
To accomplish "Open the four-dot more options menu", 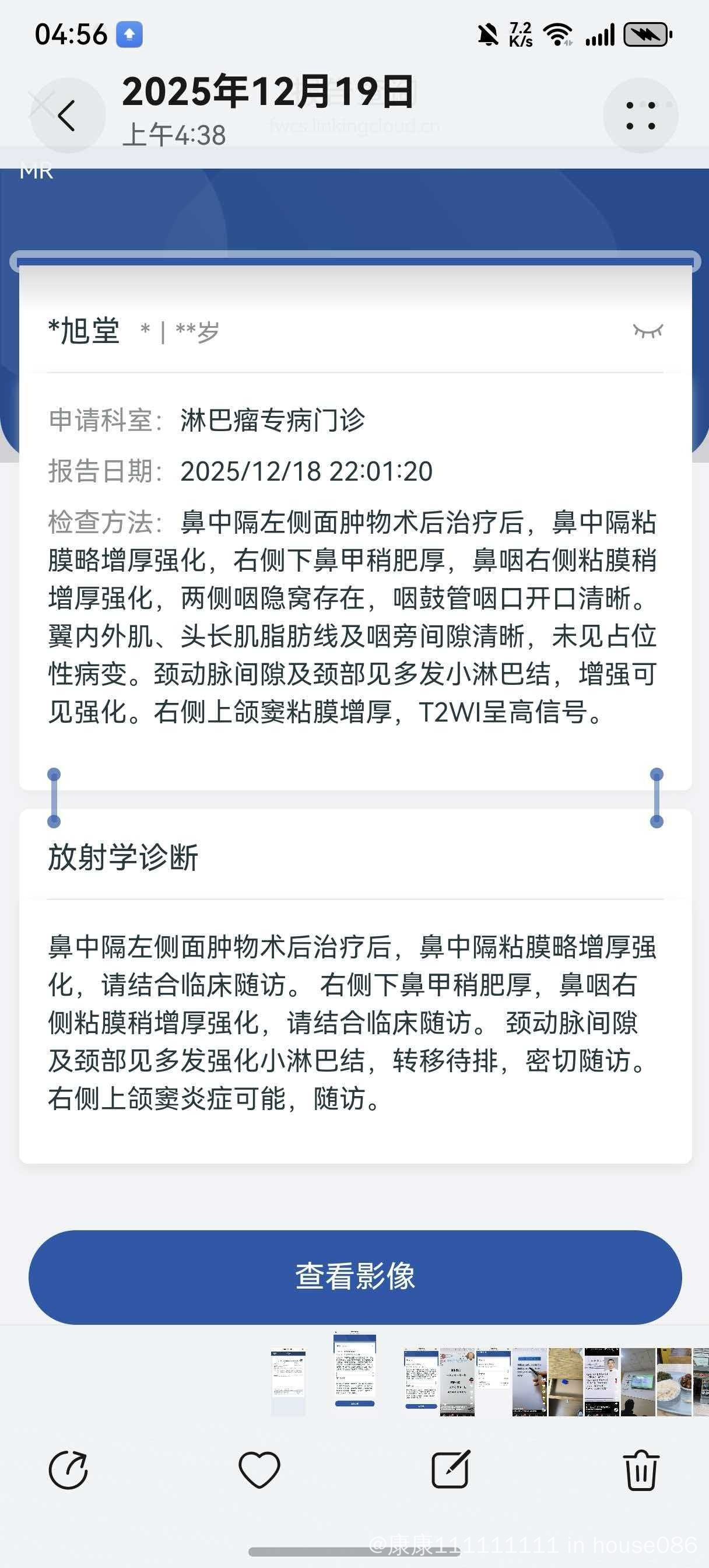I will 640,115.
